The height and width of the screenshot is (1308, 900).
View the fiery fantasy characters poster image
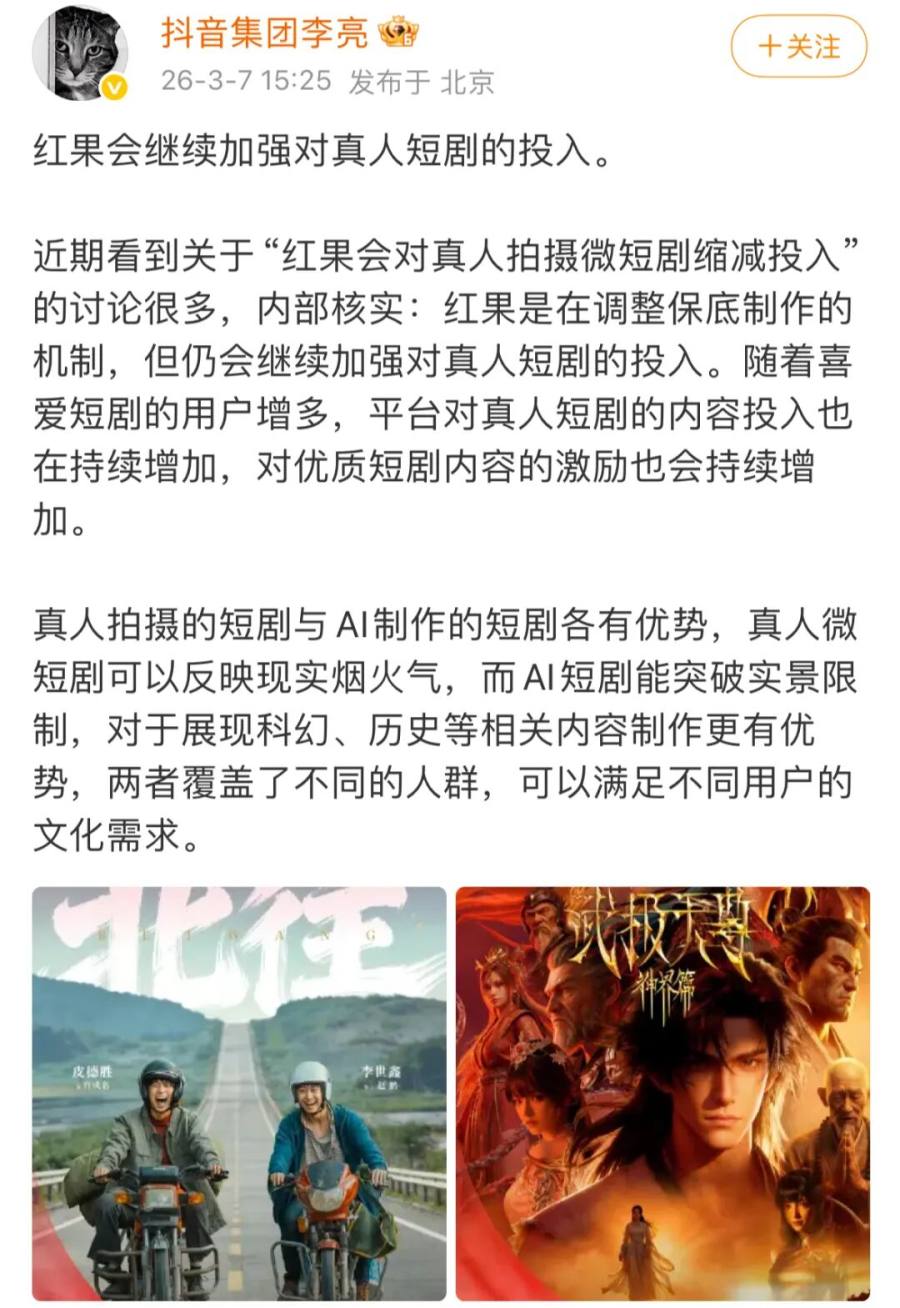[x=663, y=1093]
